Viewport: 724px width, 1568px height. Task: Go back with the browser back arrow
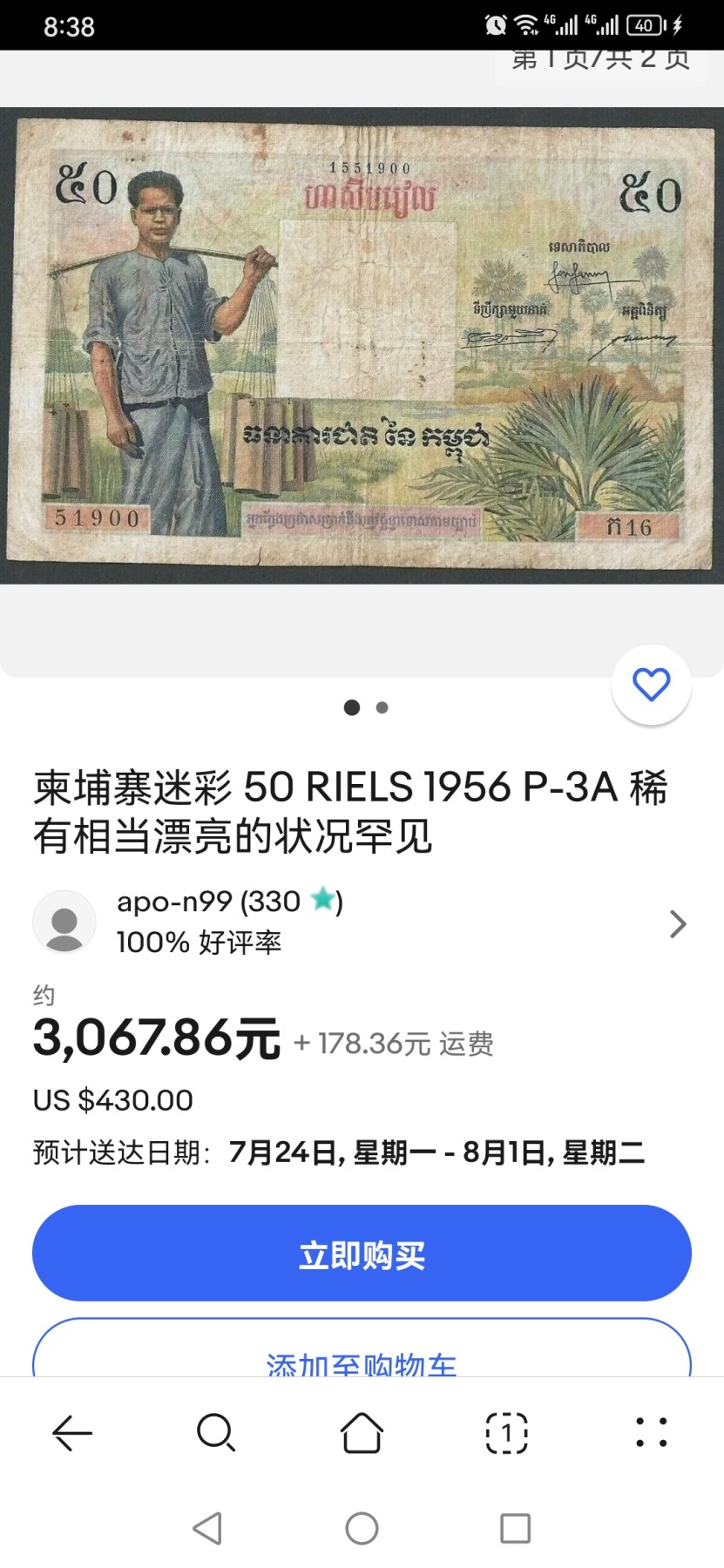pyautogui.click(x=72, y=1433)
